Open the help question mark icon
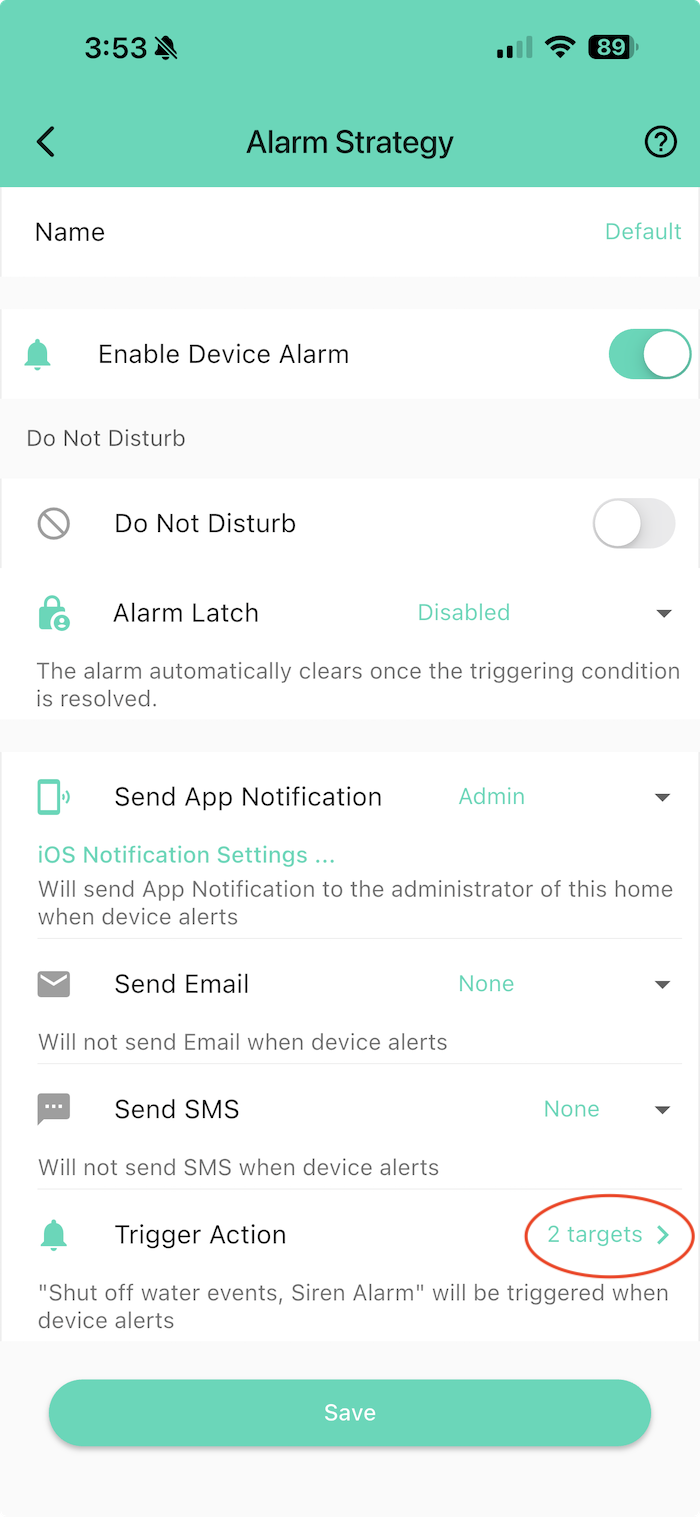The width and height of the screenshot is (700, 1517). pyautogui.click(x=660, y=143)
